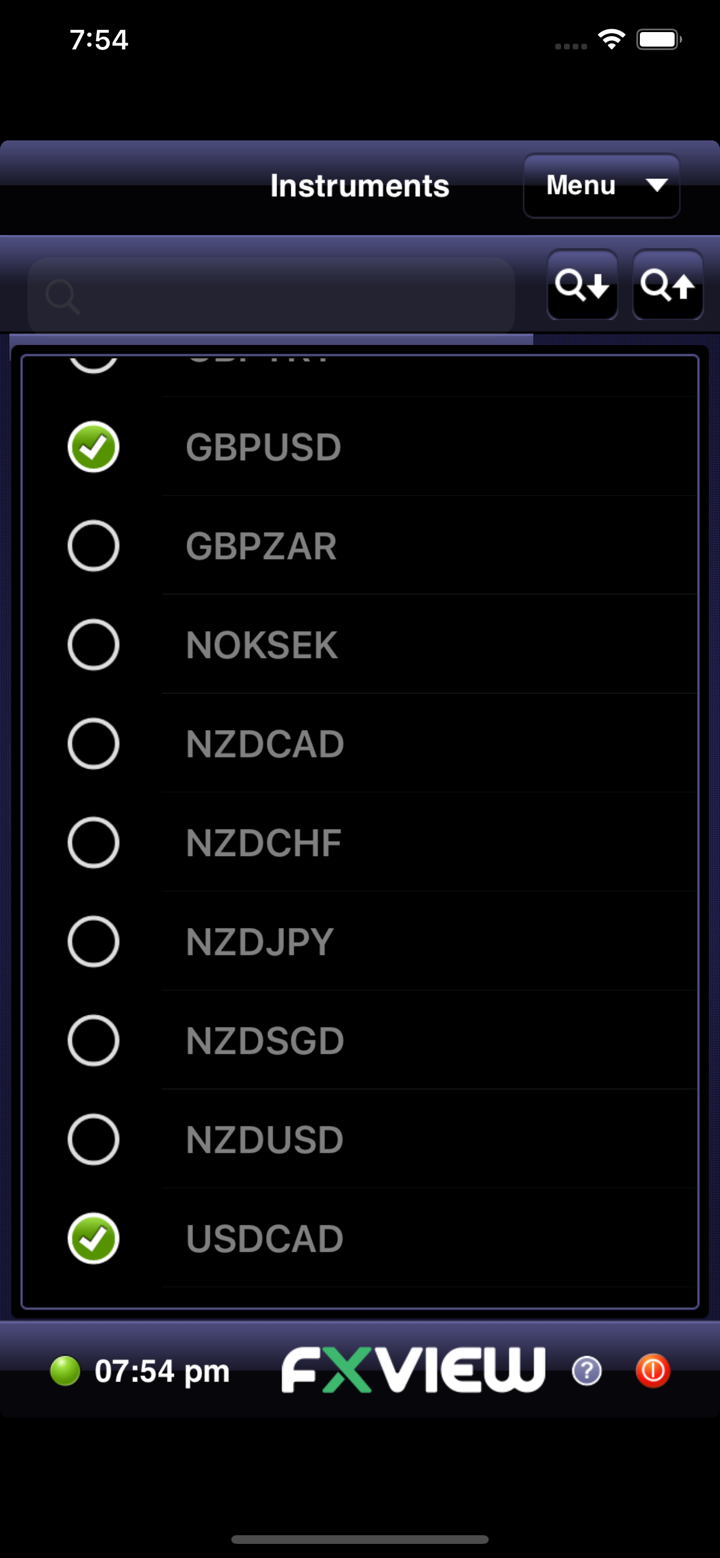Select the NZDSGD pair
Image resolution: width=720 pixels, height=1558 pixels.
click(93, 1041)
